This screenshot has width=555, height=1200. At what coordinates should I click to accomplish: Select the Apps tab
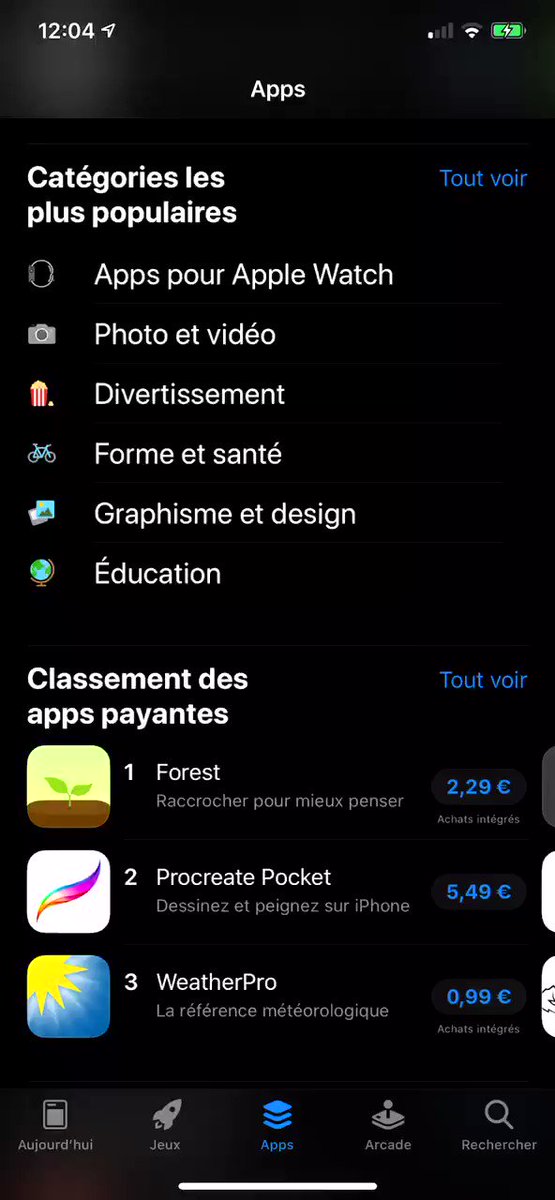[x=277, y=1124]
